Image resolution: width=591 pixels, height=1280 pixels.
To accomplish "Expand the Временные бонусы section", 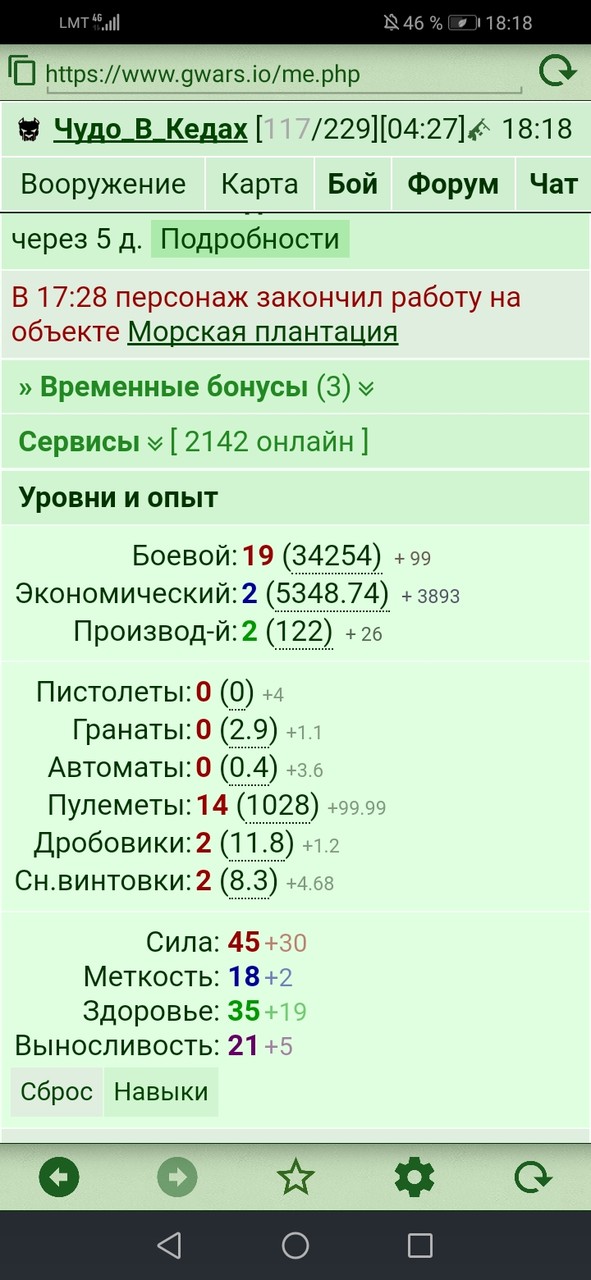I will (x=196, y=389).
